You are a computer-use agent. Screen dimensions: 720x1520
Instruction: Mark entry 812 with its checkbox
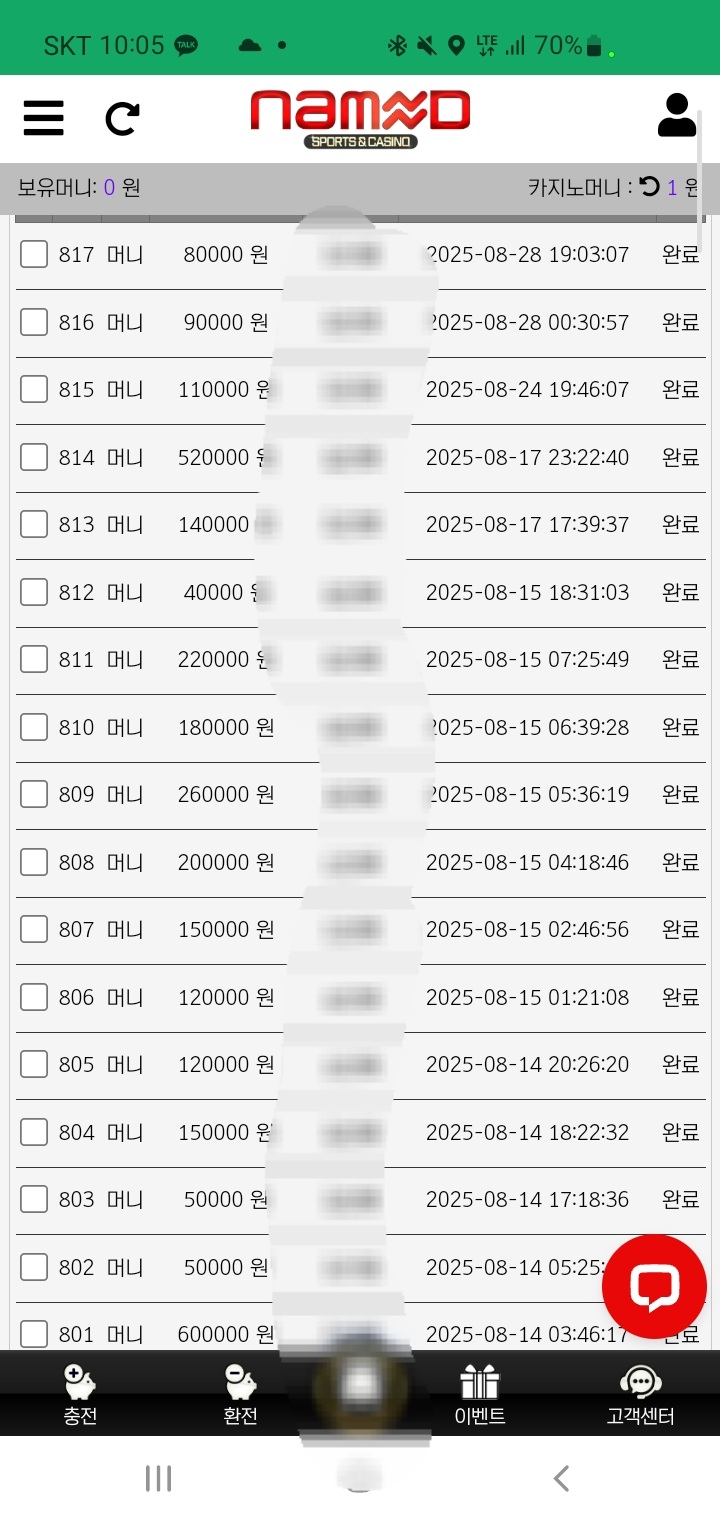34,592
